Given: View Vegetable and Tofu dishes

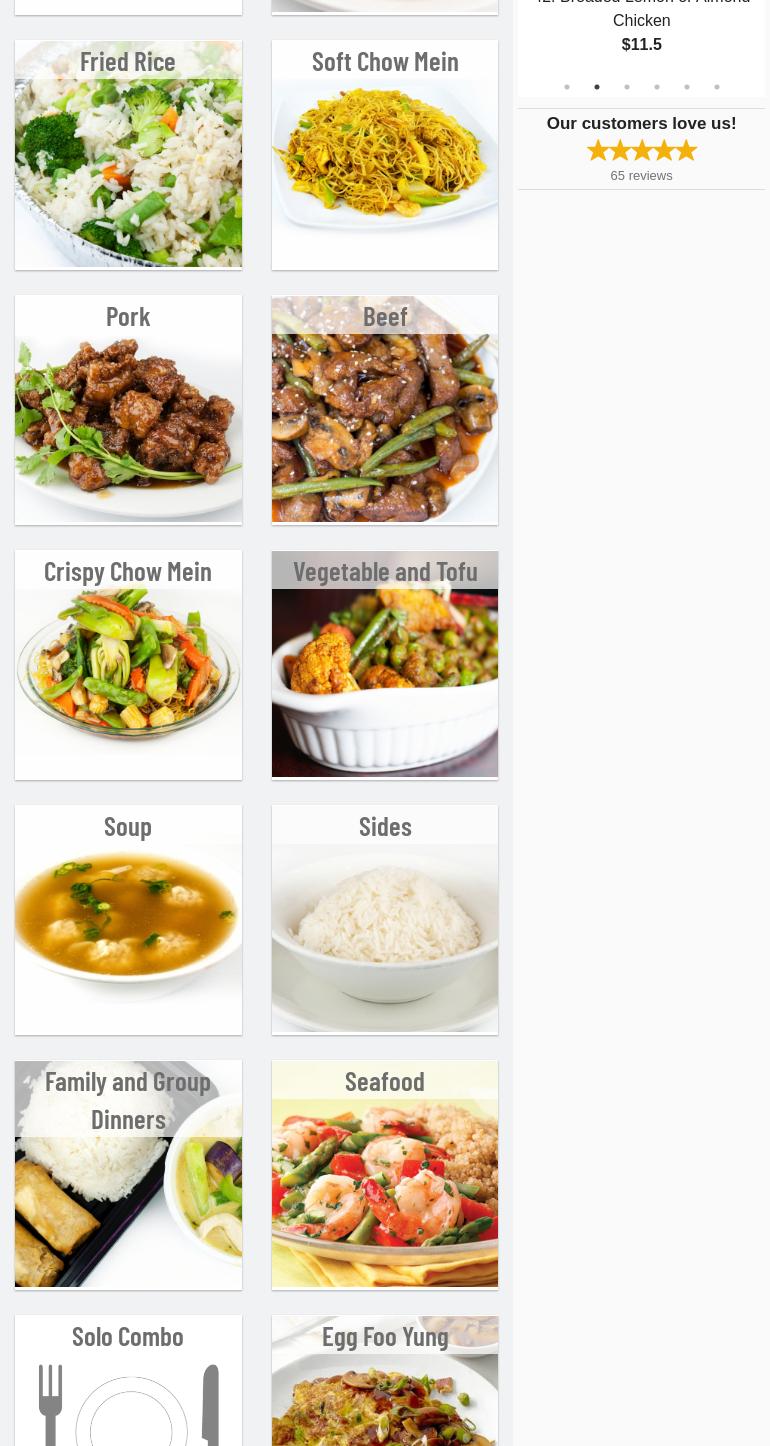Looking at the screenshot, I should 385,665.
